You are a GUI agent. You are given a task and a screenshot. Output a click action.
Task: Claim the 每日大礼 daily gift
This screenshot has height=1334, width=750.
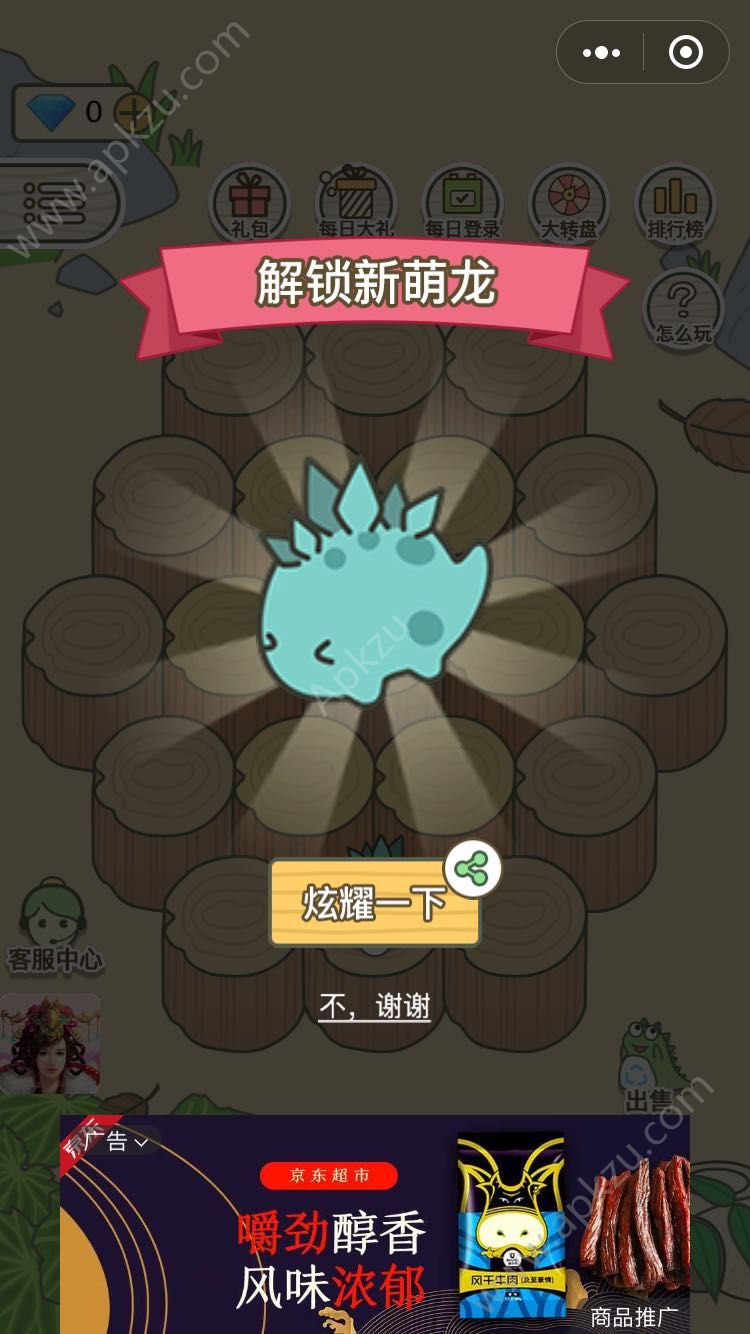356,204
